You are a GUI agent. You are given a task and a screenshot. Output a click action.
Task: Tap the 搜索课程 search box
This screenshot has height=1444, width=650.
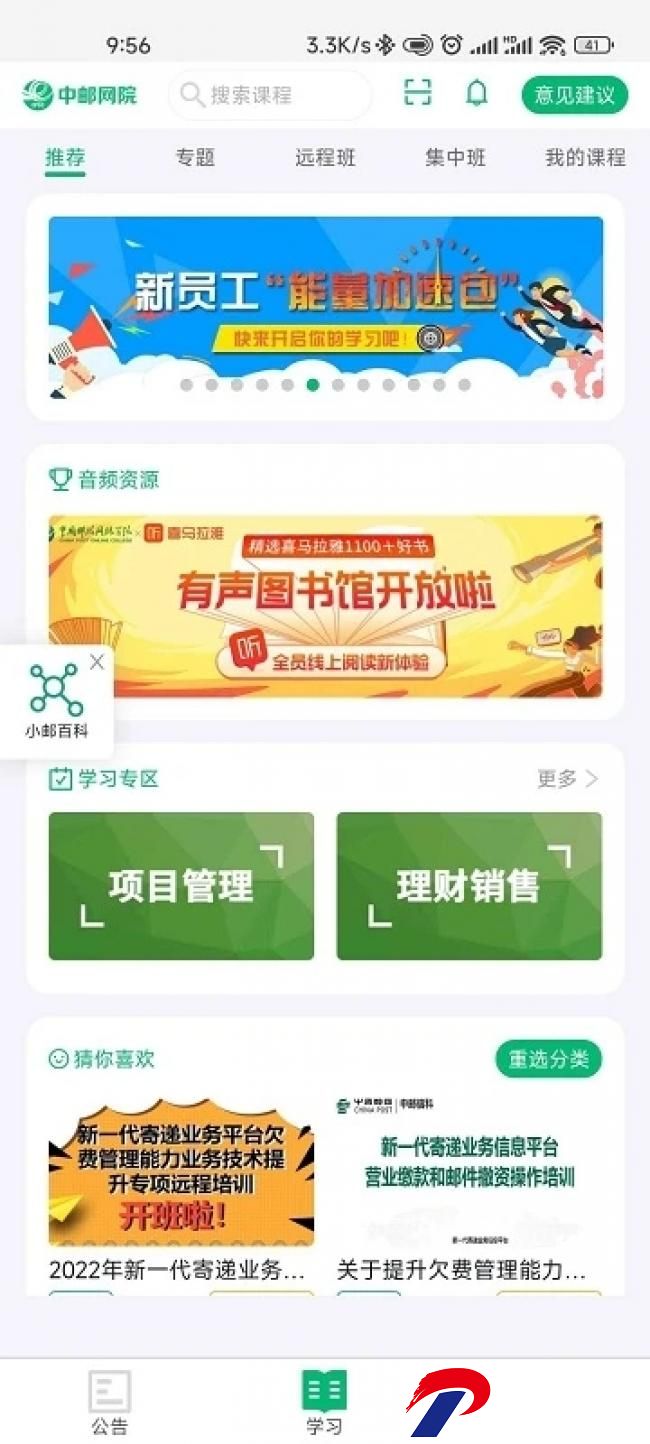269,95
